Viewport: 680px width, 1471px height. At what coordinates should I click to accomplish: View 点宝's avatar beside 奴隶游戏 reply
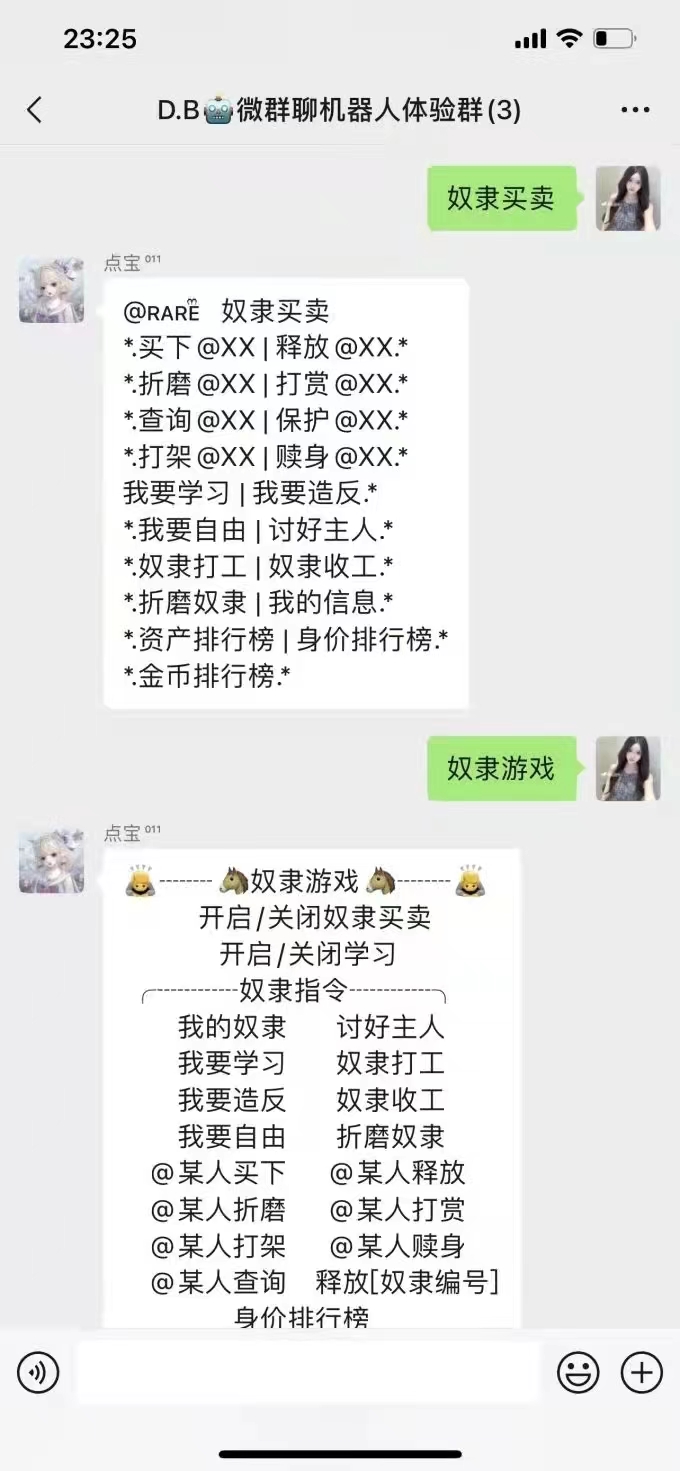click(51, 860)
